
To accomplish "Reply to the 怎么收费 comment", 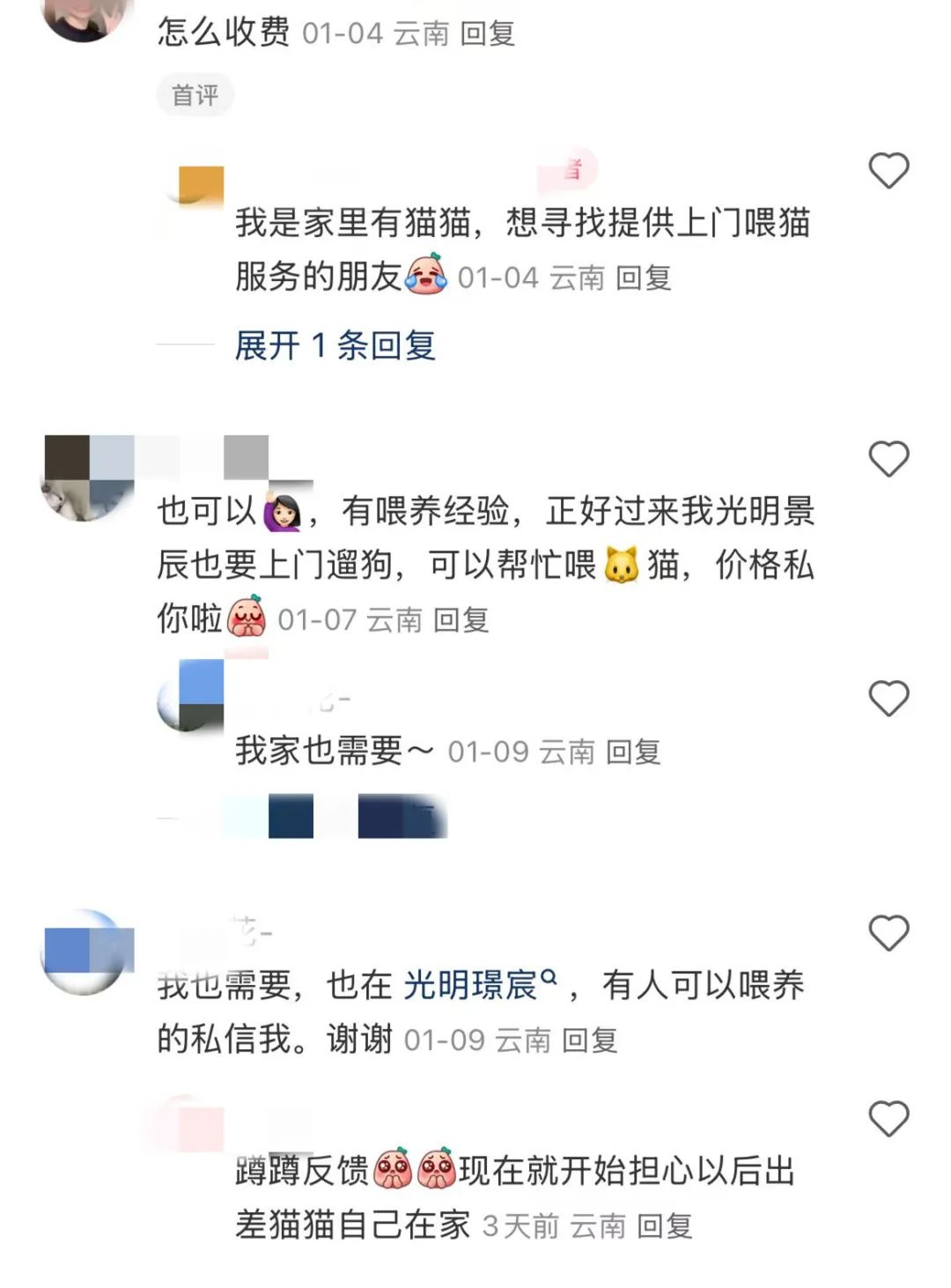I will click(487, 33).
